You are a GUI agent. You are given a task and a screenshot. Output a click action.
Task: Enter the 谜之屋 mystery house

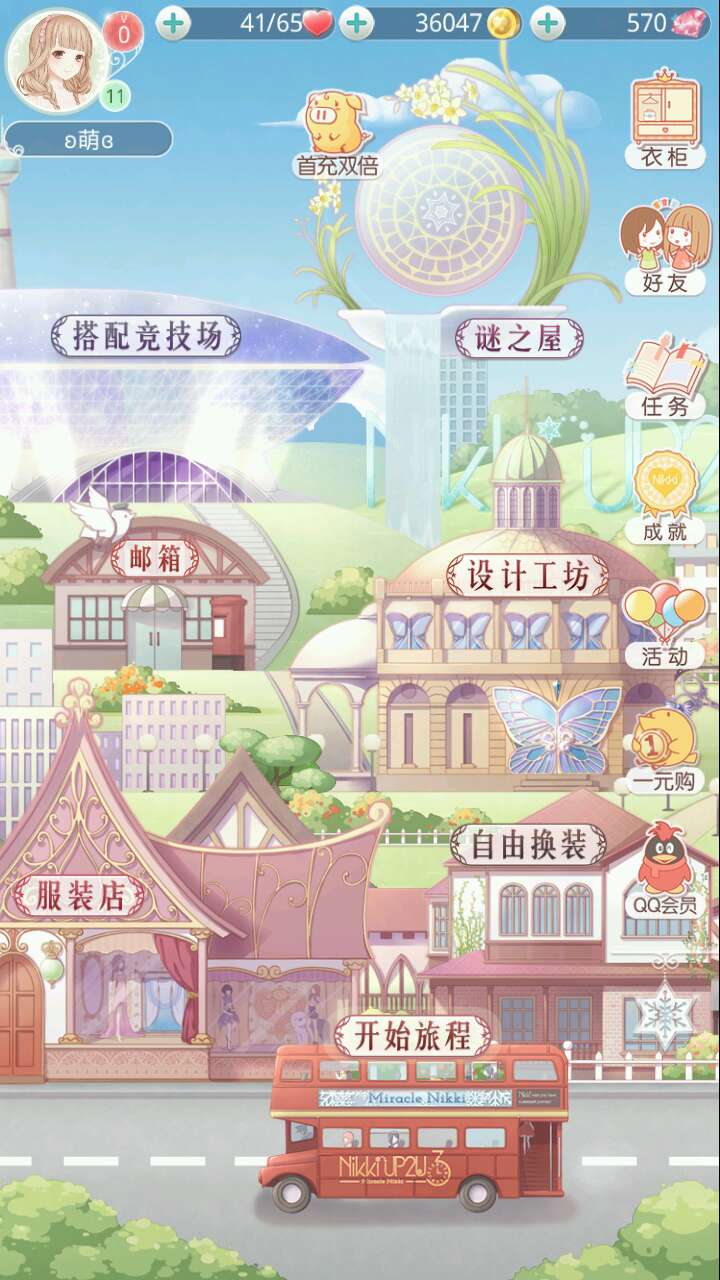(520, 339)
